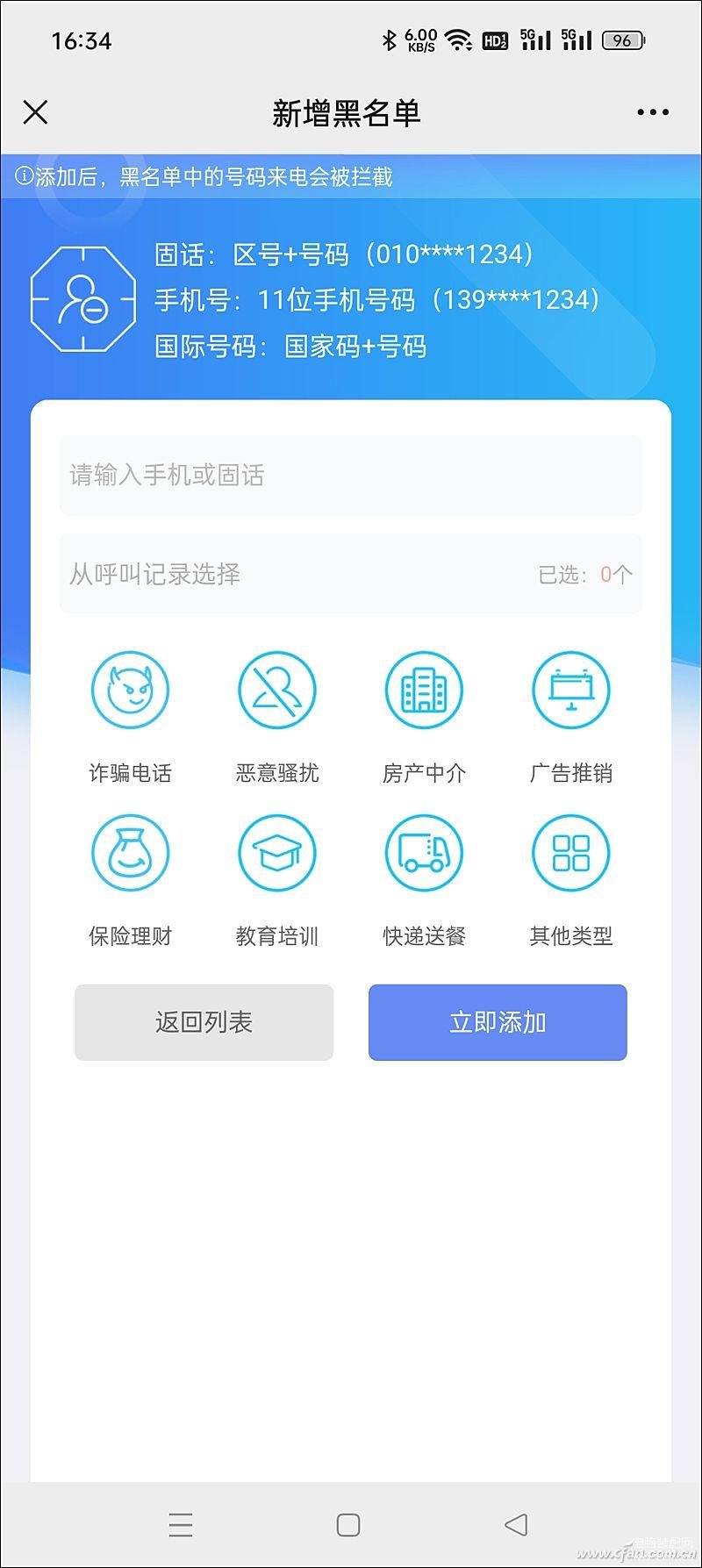Confirm with 立即添加 button

(498, 1022)
